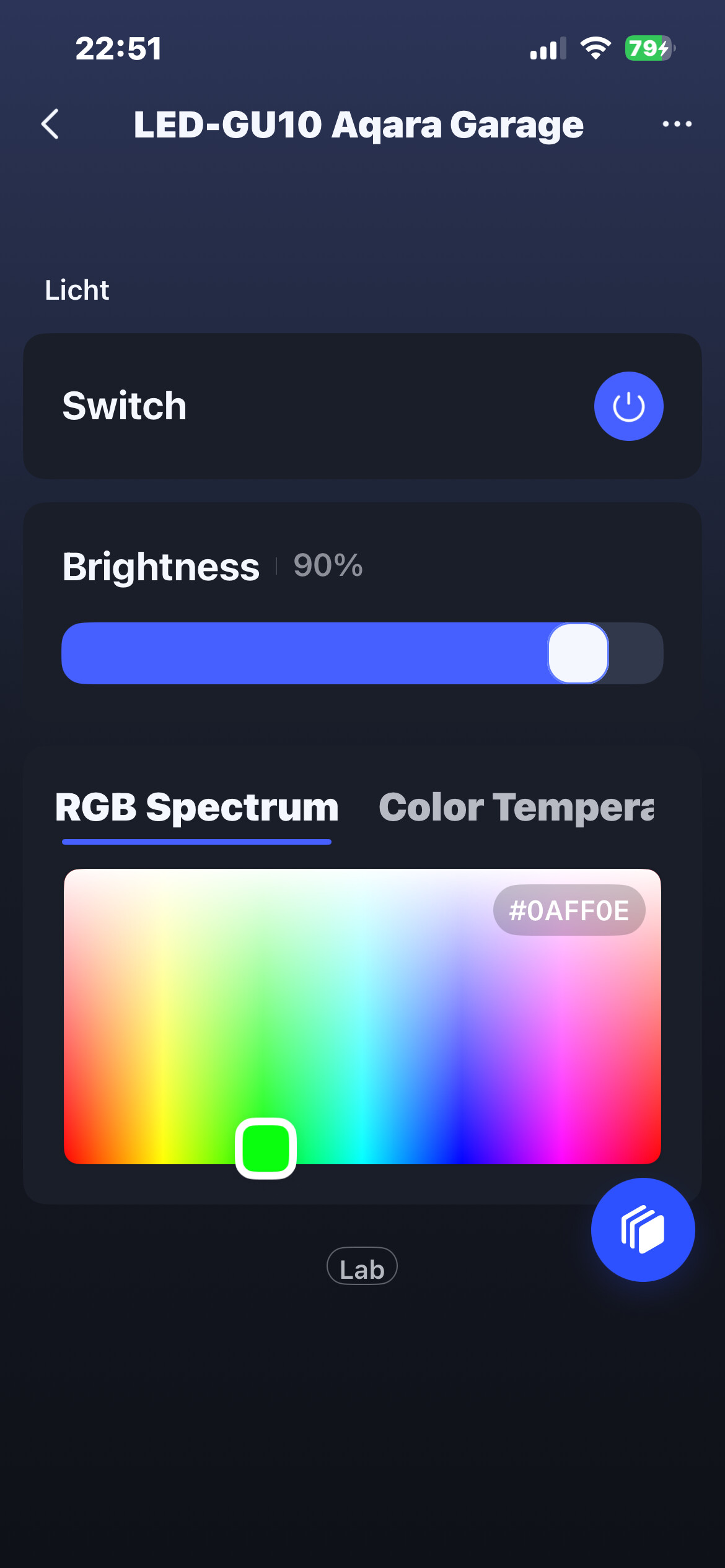Toggle the Switch power button
This screenshot has width=725, height=1568.
[x=628, y=406]
